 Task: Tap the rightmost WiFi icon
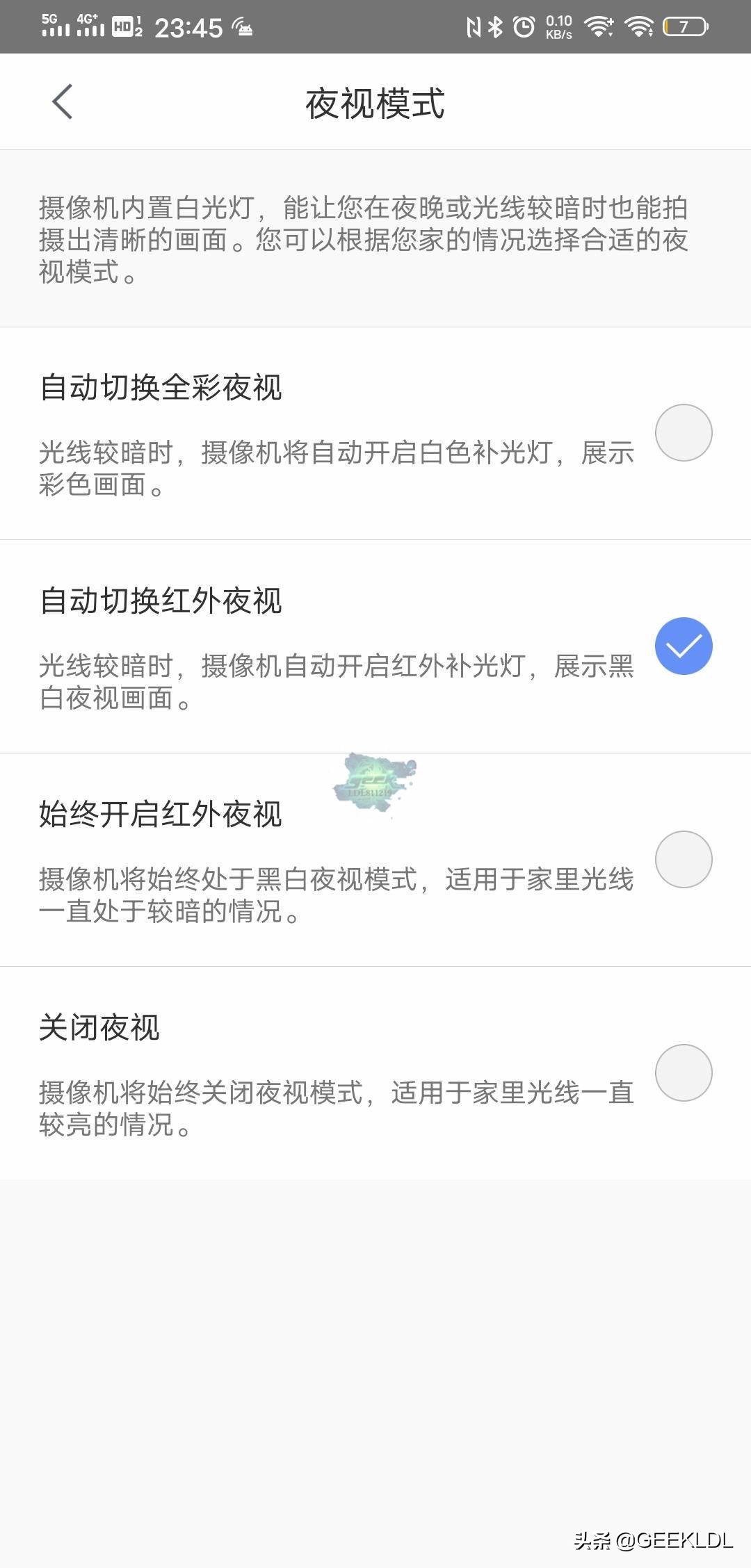(639, 26)
